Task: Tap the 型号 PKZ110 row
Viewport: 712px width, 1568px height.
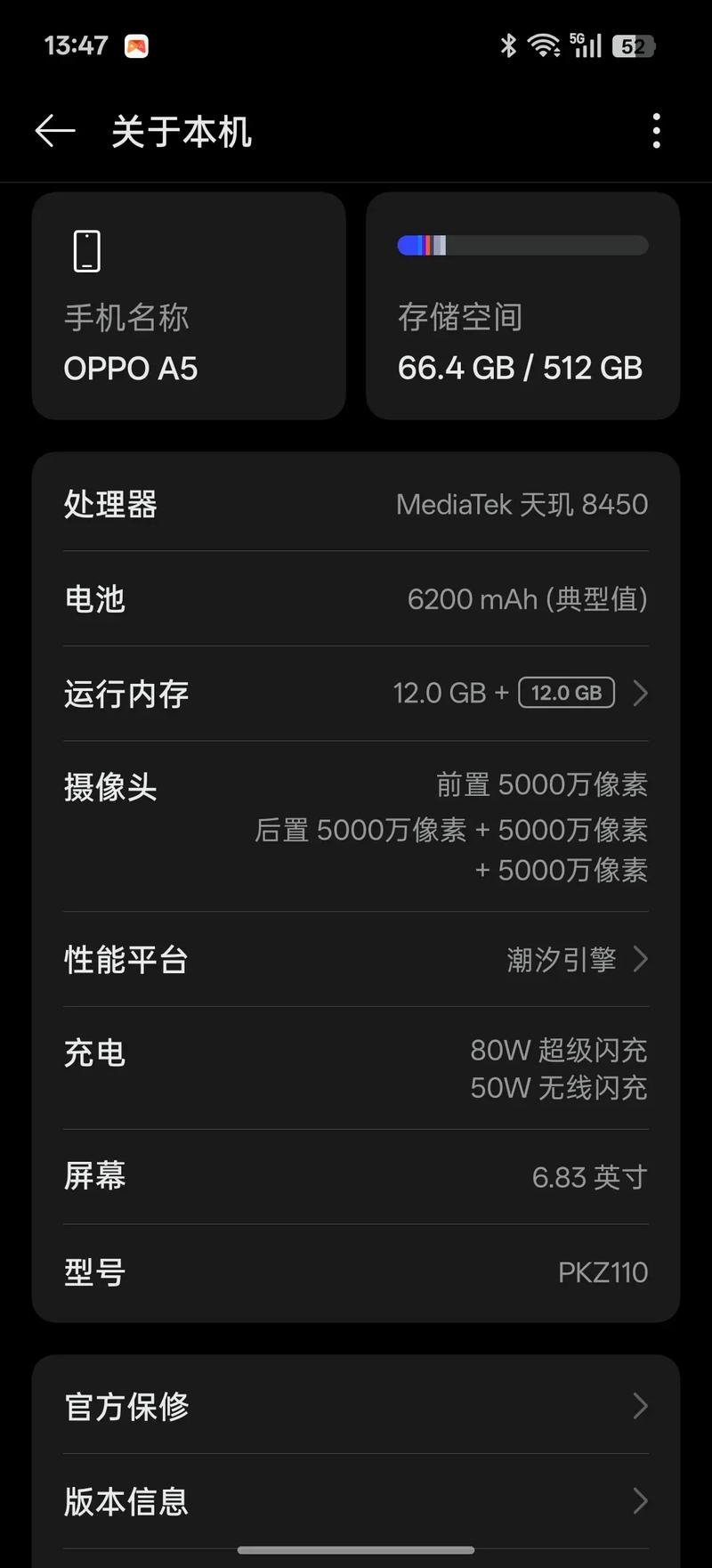Action: pyautogui.click(x=355, y=1272)
